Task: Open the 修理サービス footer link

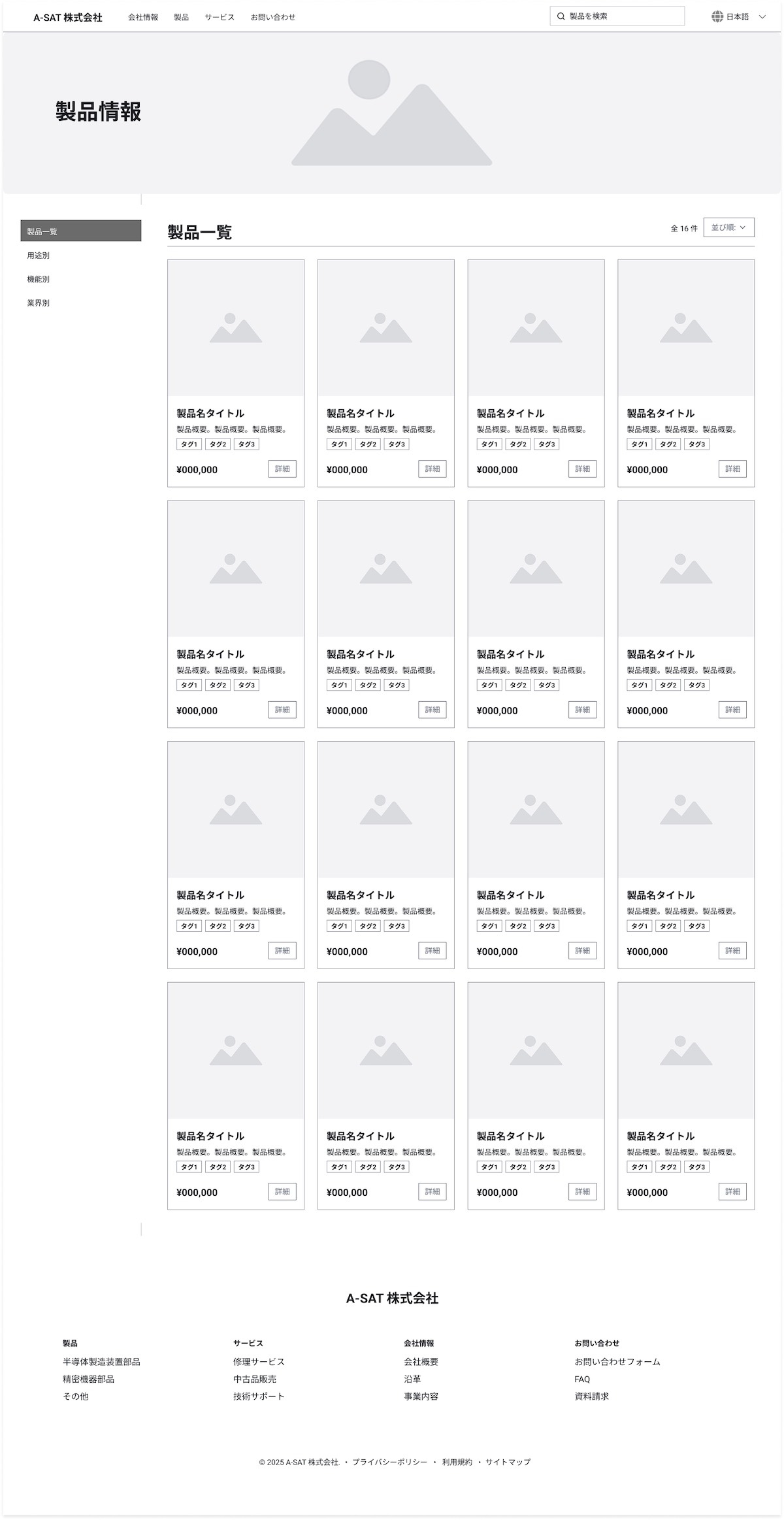Action: [259, 1362]
